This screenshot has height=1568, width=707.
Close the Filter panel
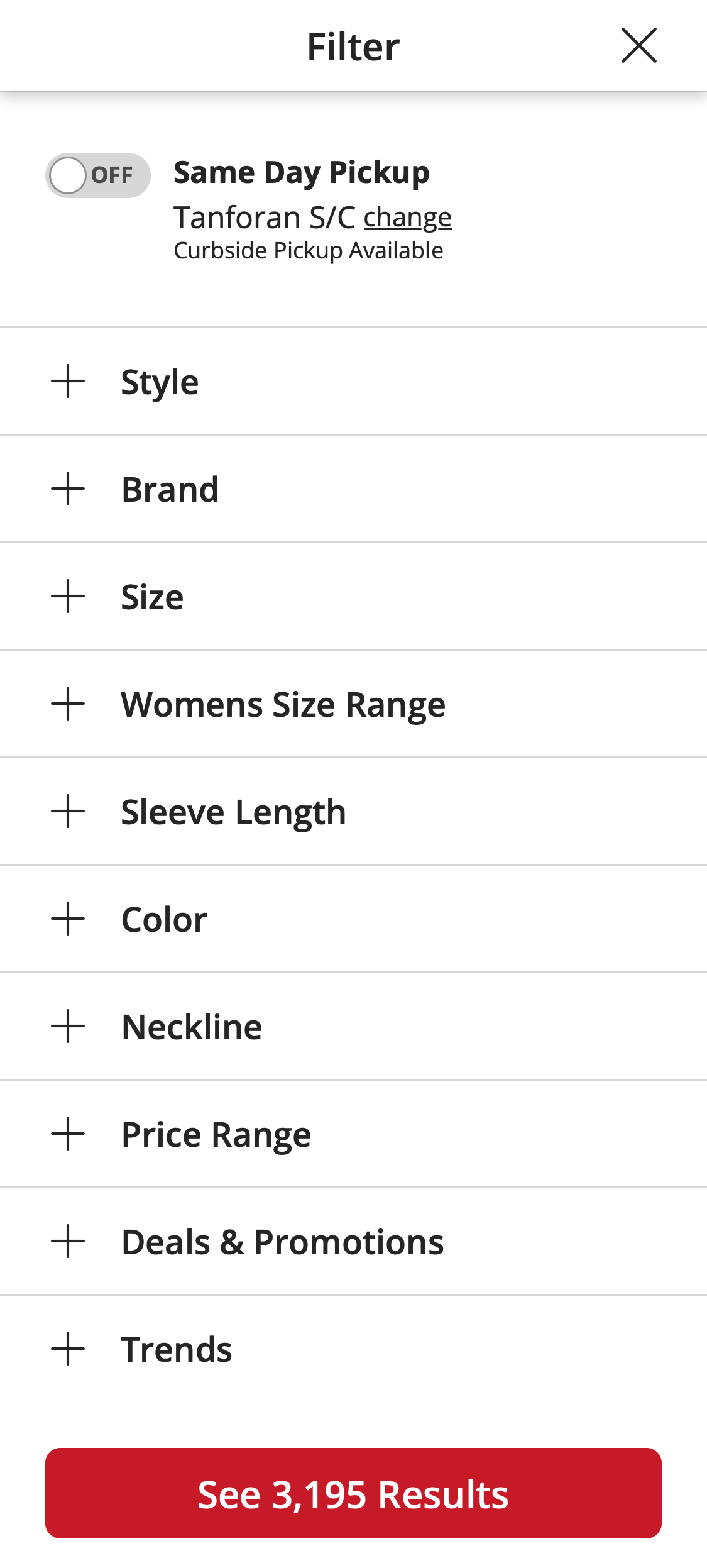638,46
